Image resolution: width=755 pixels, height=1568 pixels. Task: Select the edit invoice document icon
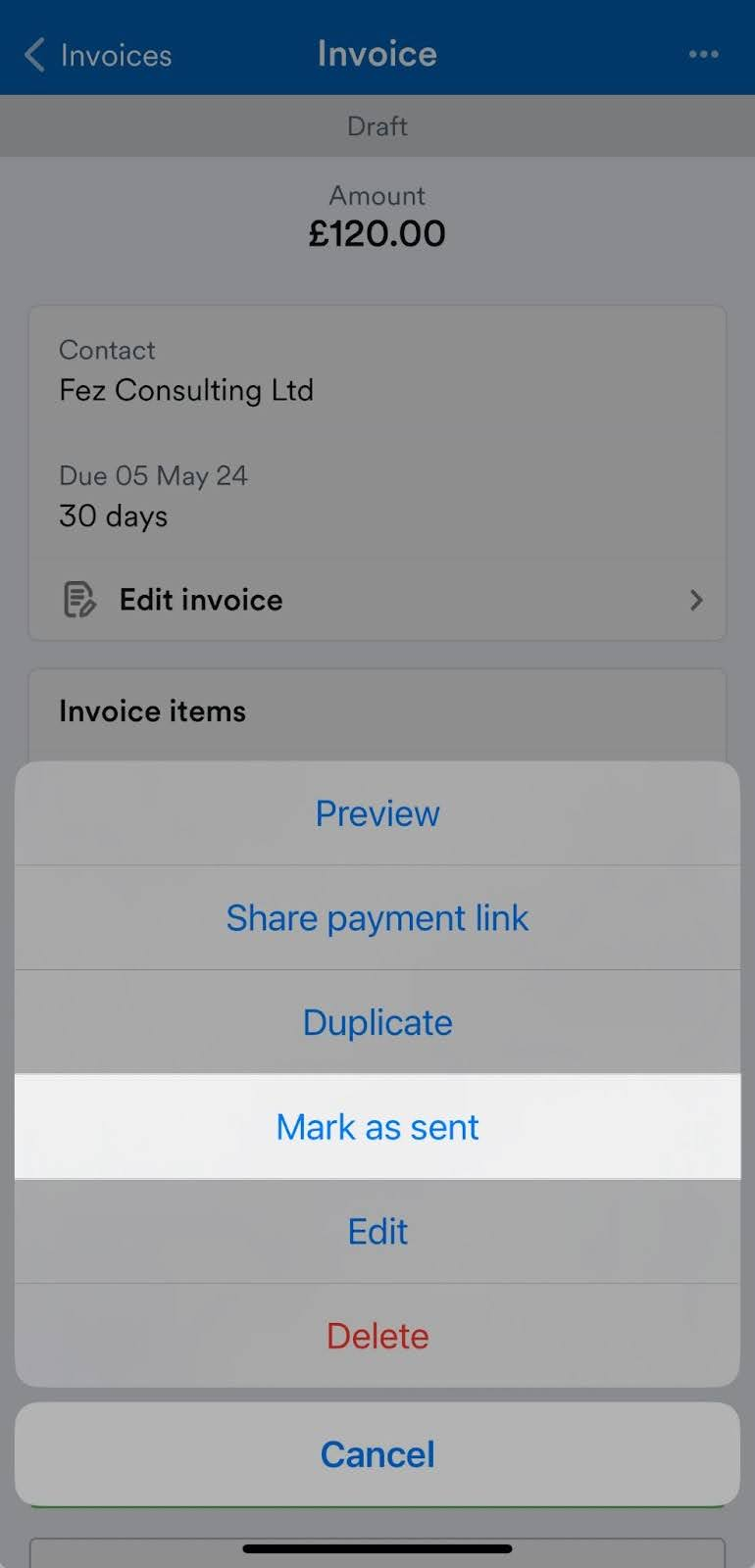click(x=78, y=599)
